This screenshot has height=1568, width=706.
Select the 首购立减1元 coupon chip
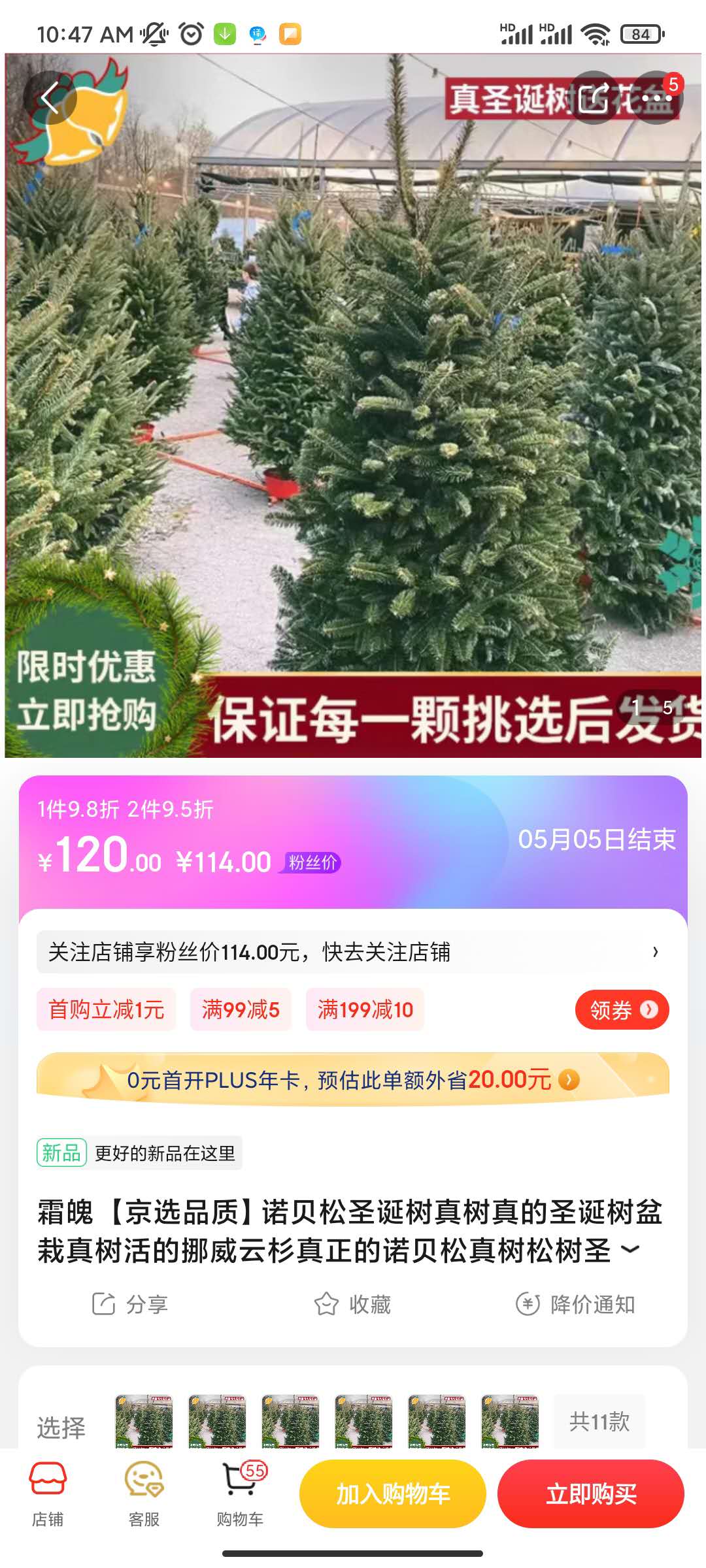pyautogui.click(x=107, y=1010)
